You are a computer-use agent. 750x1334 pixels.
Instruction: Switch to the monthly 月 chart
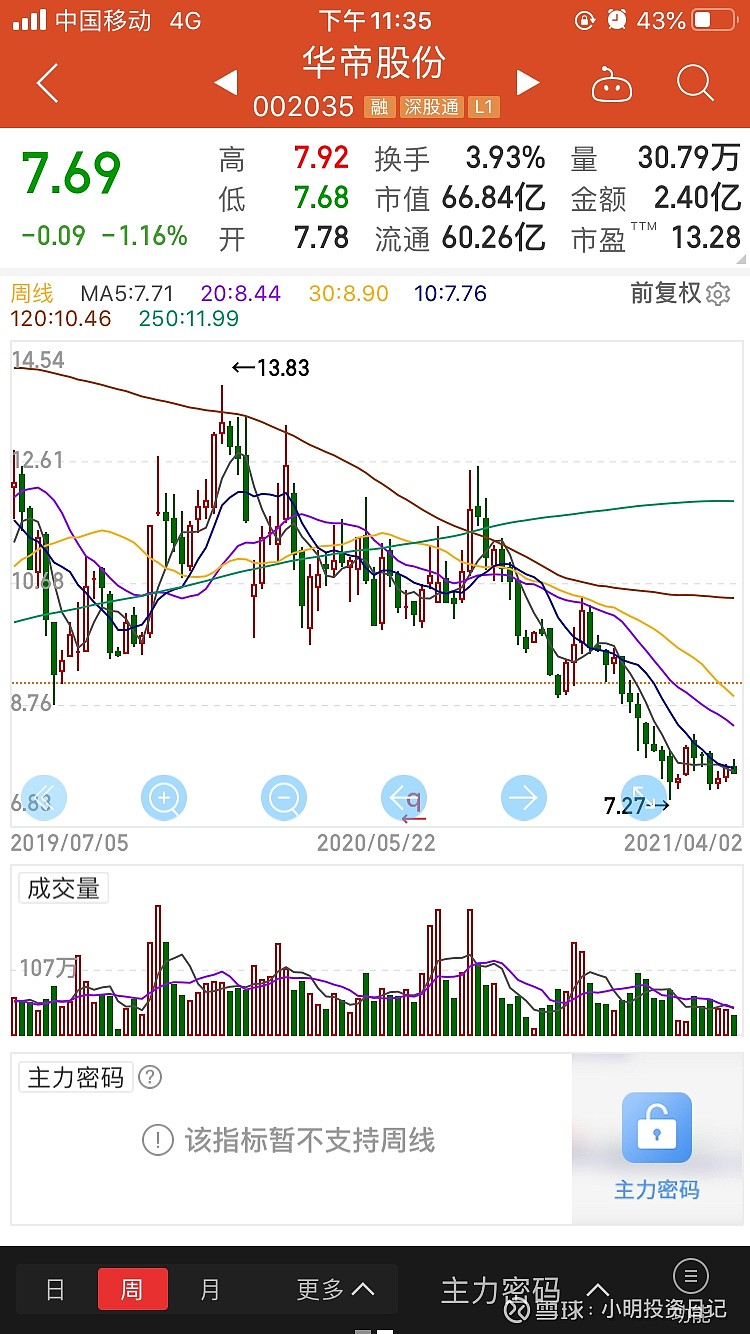click(x=210, y=1289)
